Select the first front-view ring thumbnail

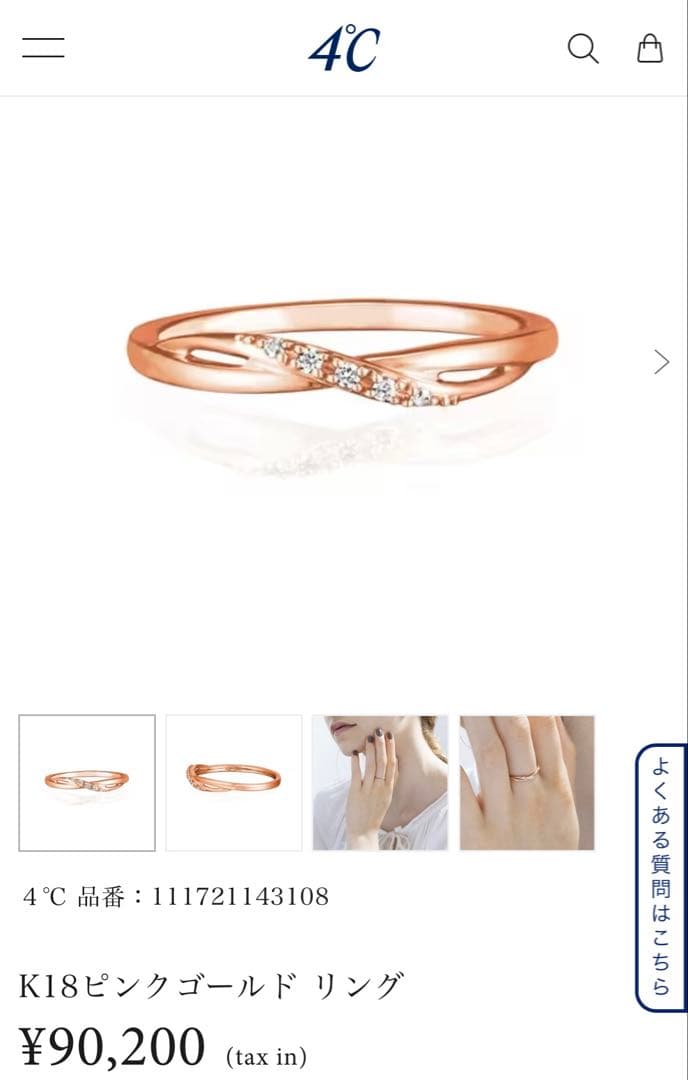click(x=87, y=782)
